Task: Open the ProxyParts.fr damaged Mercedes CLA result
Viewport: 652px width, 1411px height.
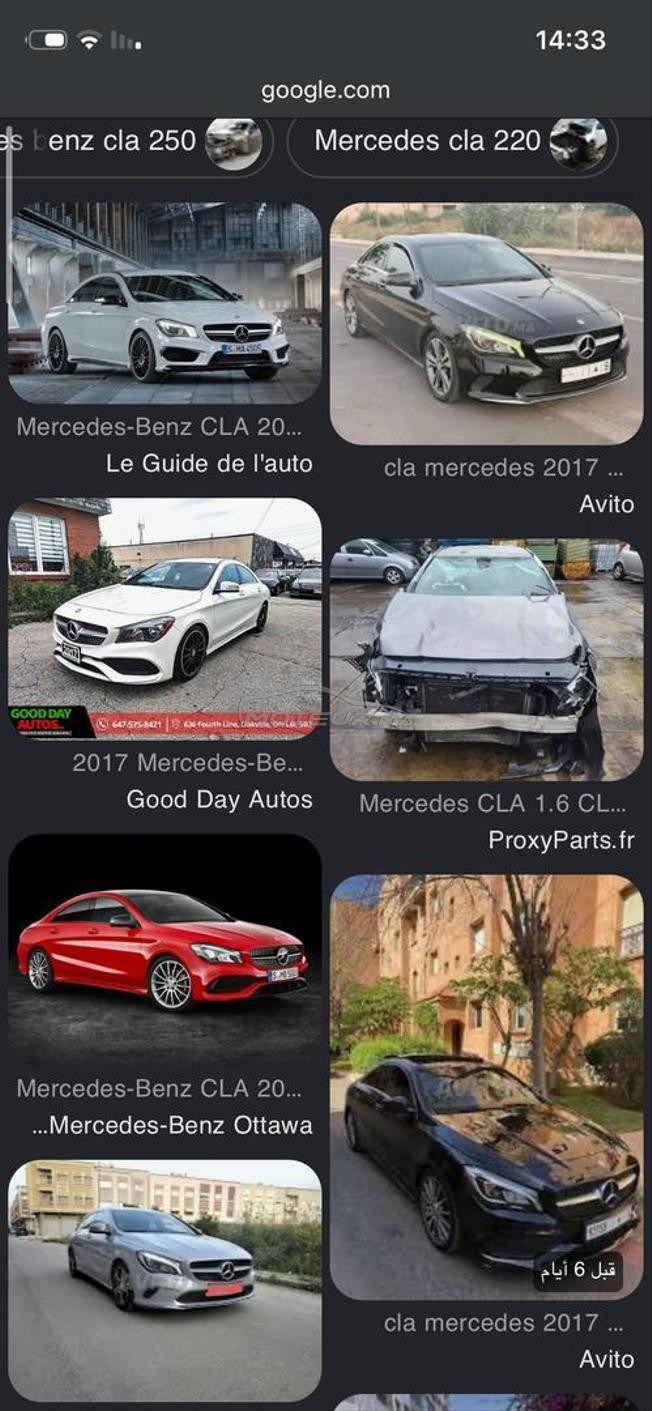Action: [x=487, y=659]
